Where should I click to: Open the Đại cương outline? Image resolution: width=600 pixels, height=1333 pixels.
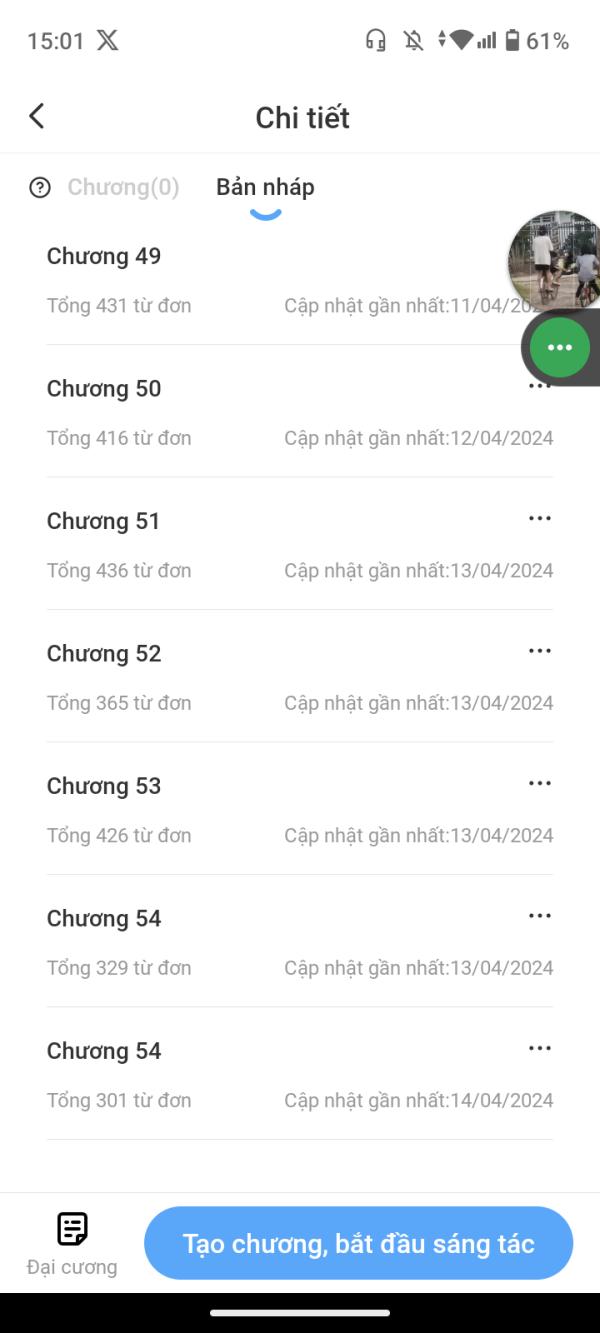[72, 1243]
